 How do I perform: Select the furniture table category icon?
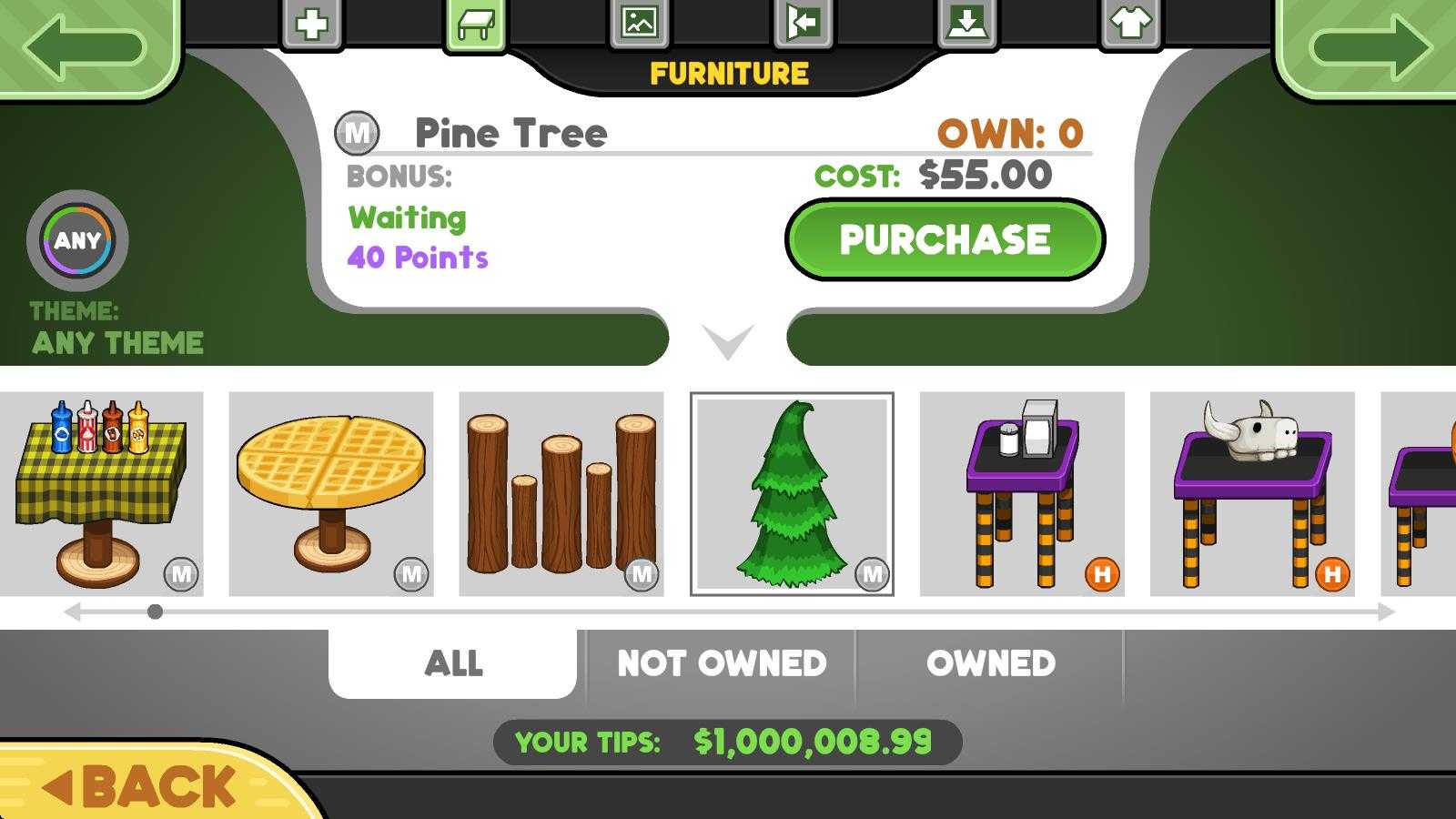[476, 24]
